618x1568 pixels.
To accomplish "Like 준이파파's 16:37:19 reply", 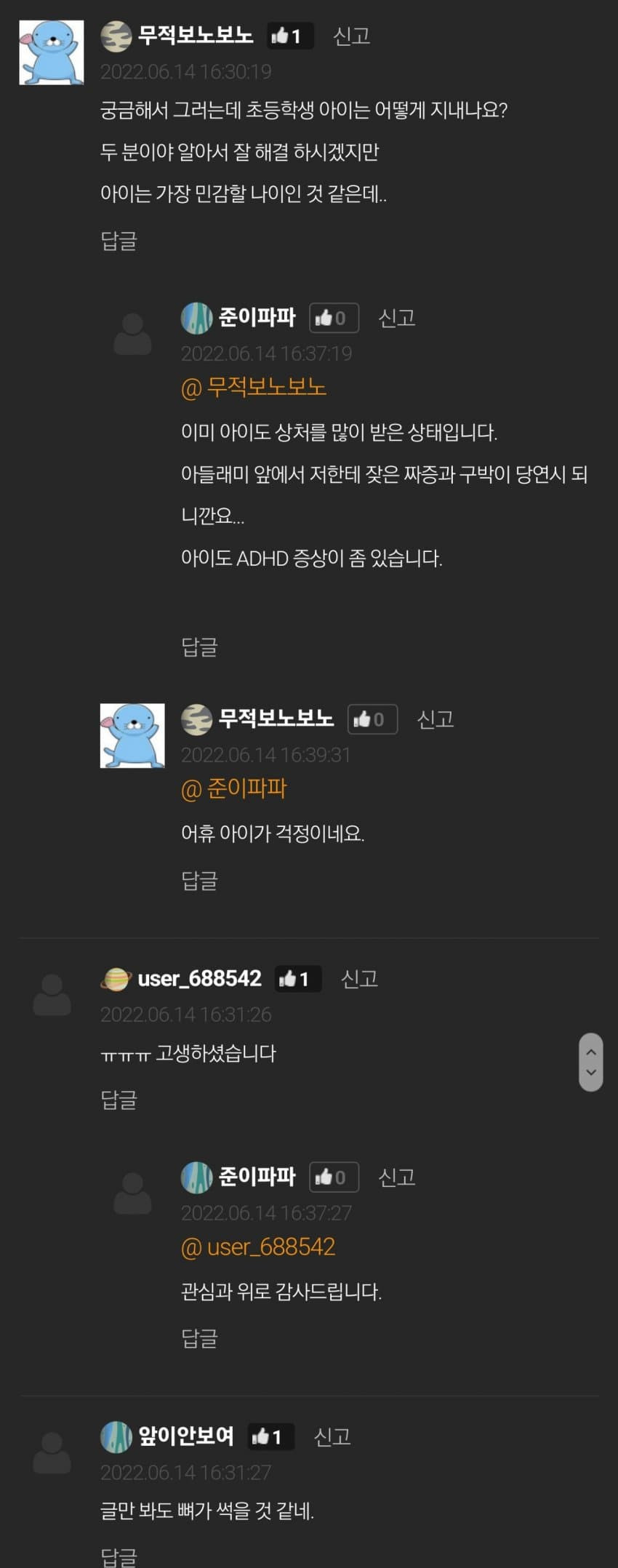I will tap(333, 318).
